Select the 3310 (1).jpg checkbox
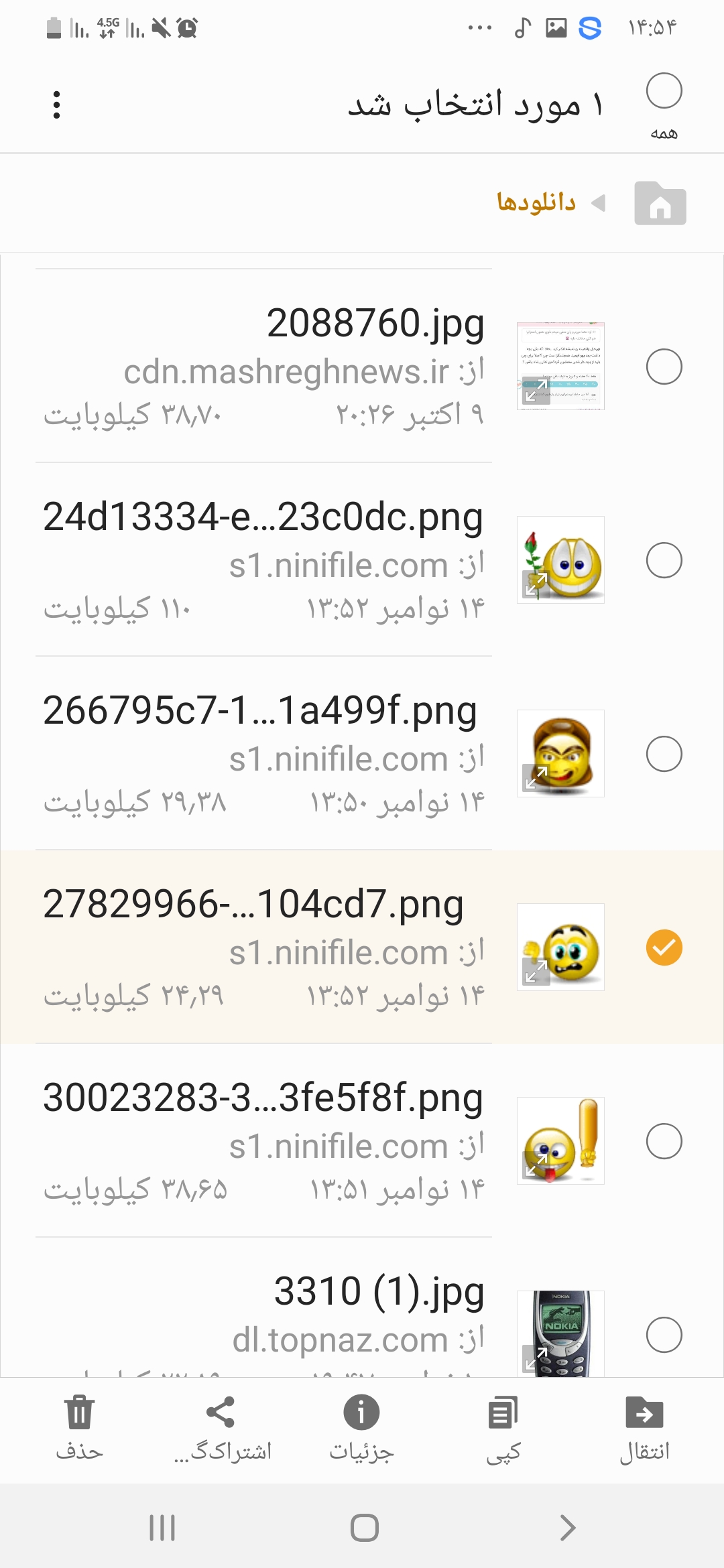724x1568 pixels. click(664, 1334)
